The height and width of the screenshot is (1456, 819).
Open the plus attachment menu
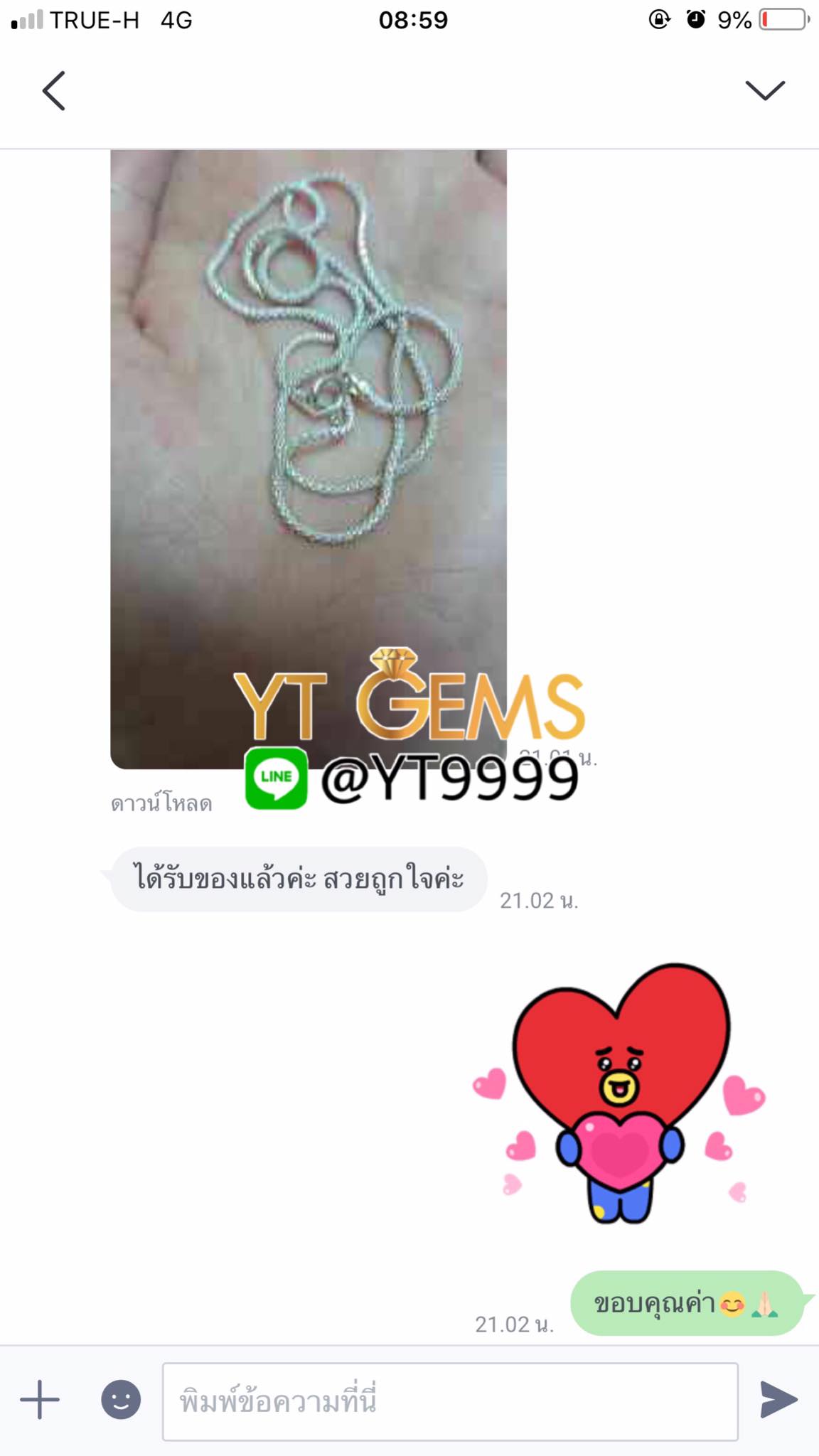point(40,1400)
